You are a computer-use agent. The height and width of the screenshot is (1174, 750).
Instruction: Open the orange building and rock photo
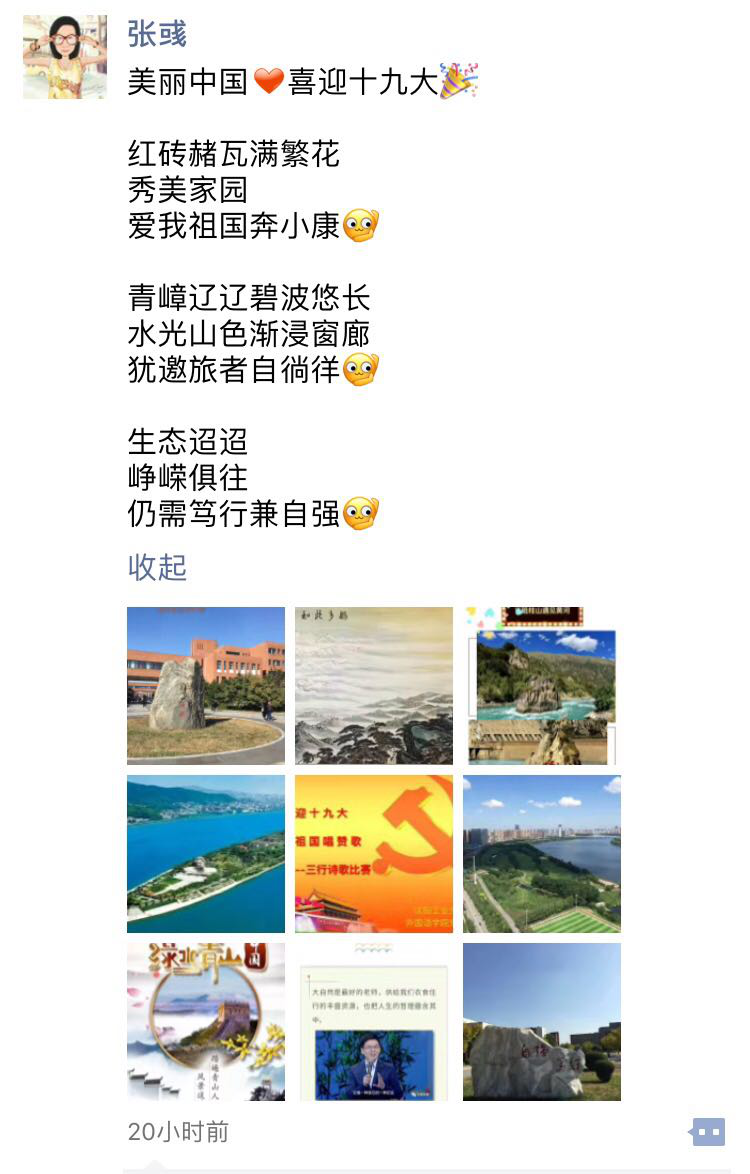[x=206, y=686]
